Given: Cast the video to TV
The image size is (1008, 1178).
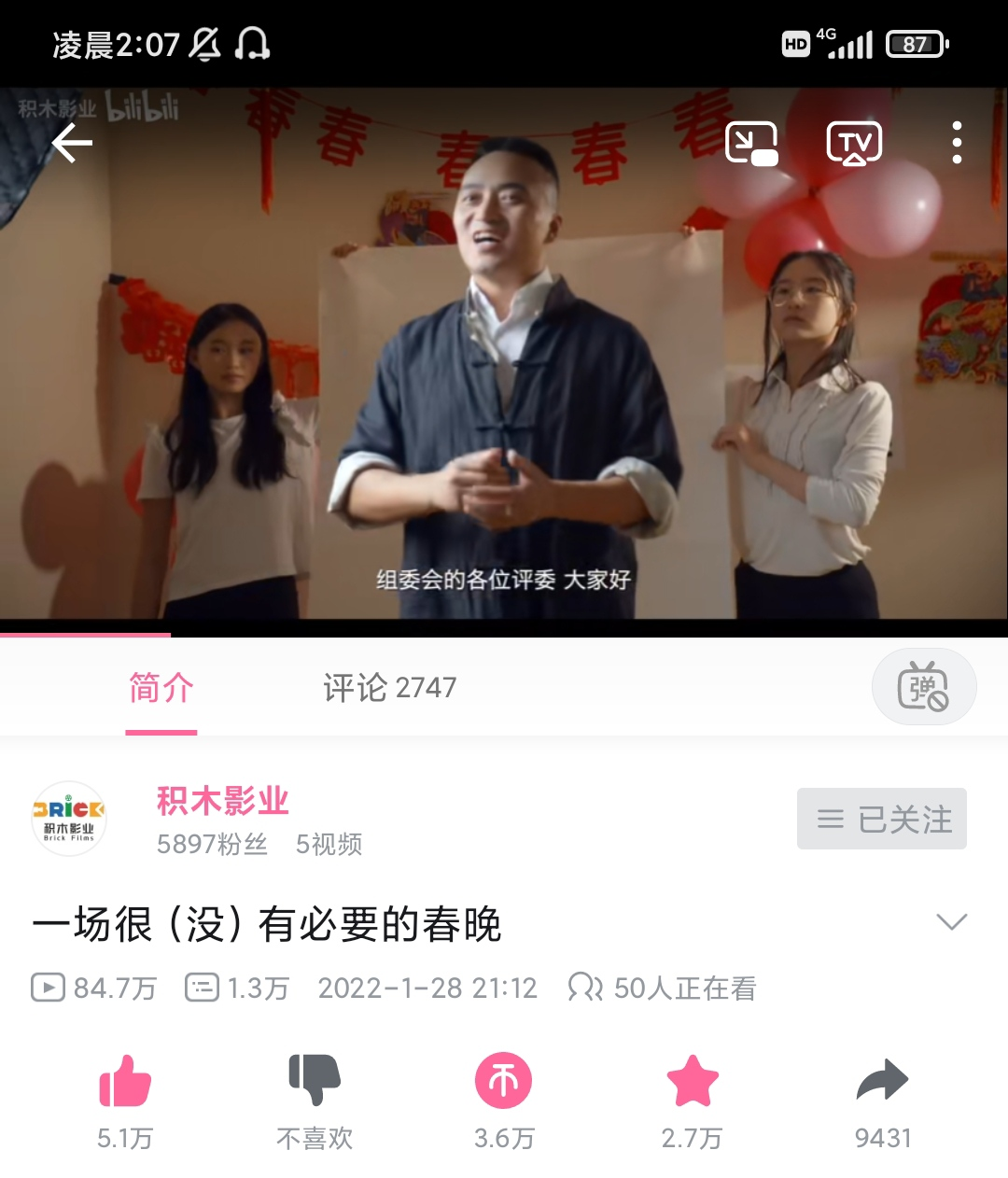Looking at the screenshot, I should 854,143.
